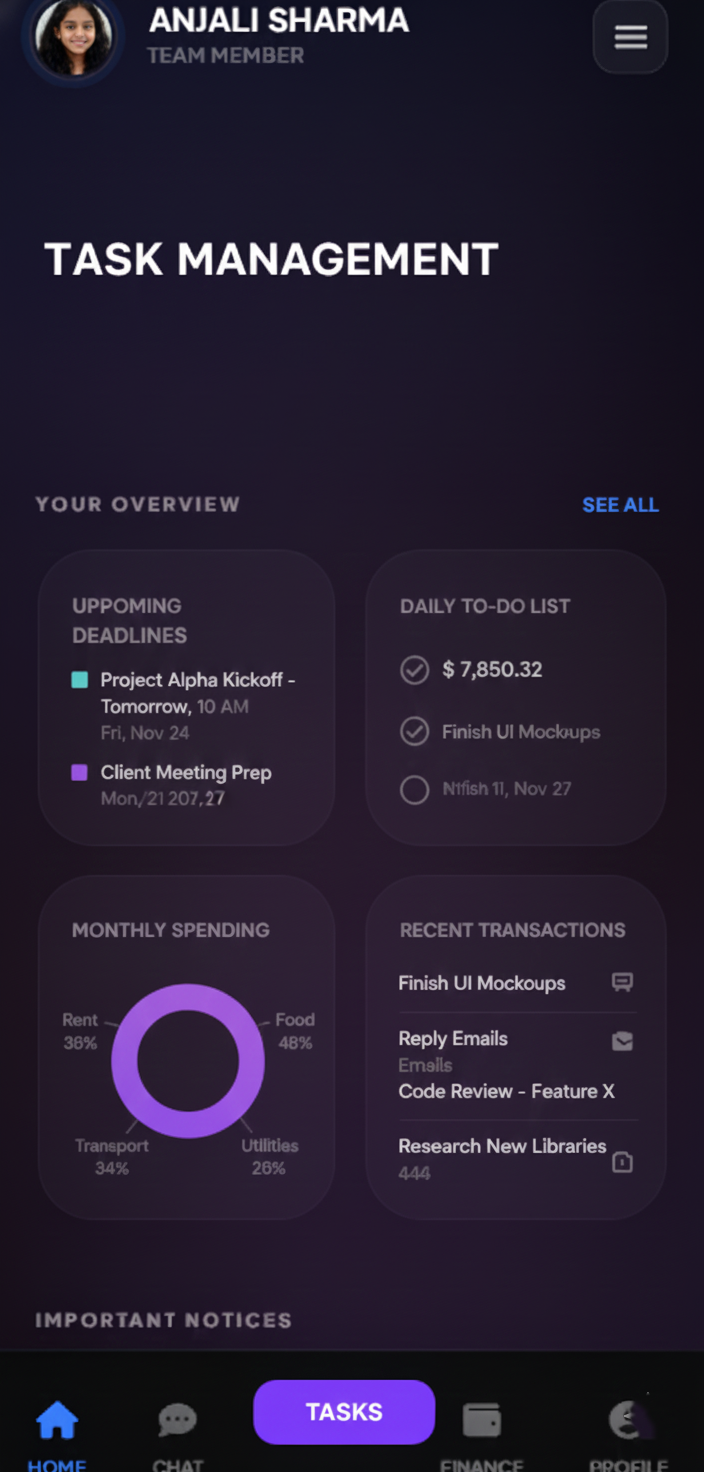Toggle the $ 7,850.32 to-do checkbox
The image size is (704, 1472).
[414, 670]
